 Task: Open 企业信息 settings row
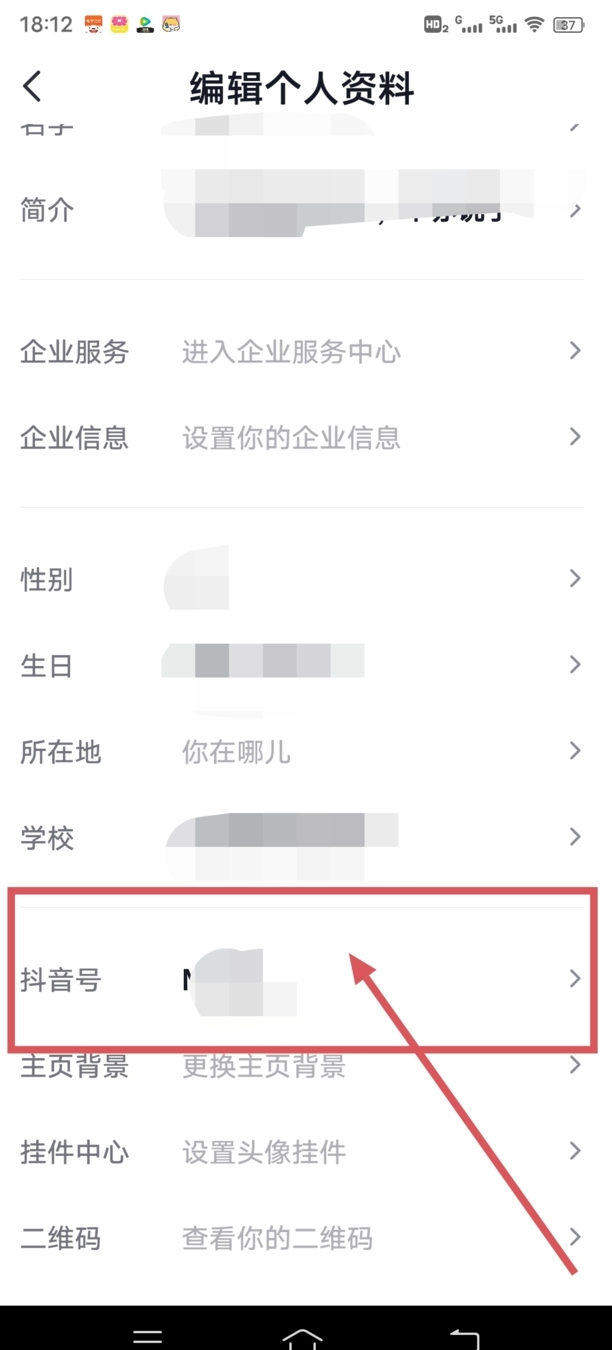click(x=300, y=438)
